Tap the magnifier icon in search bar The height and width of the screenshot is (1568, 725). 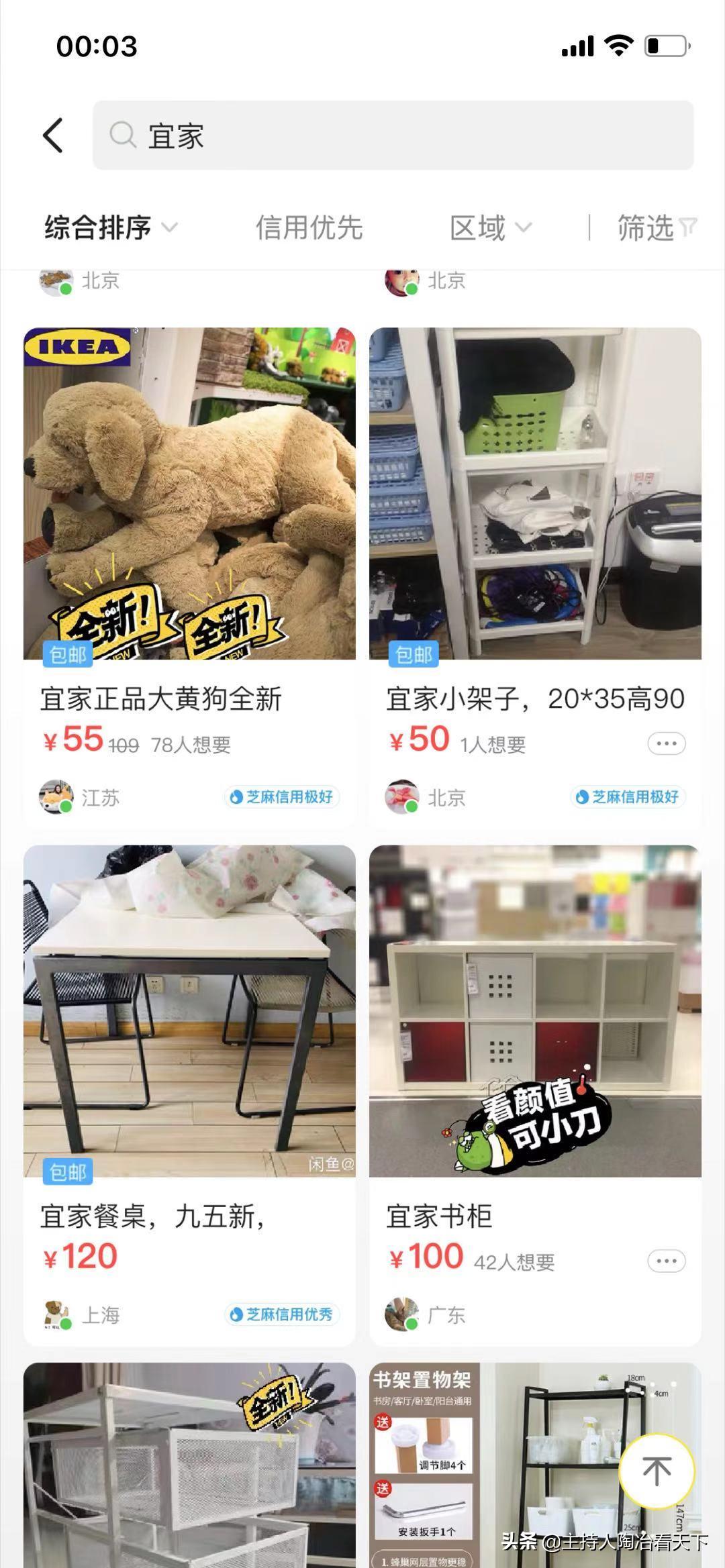122,135
